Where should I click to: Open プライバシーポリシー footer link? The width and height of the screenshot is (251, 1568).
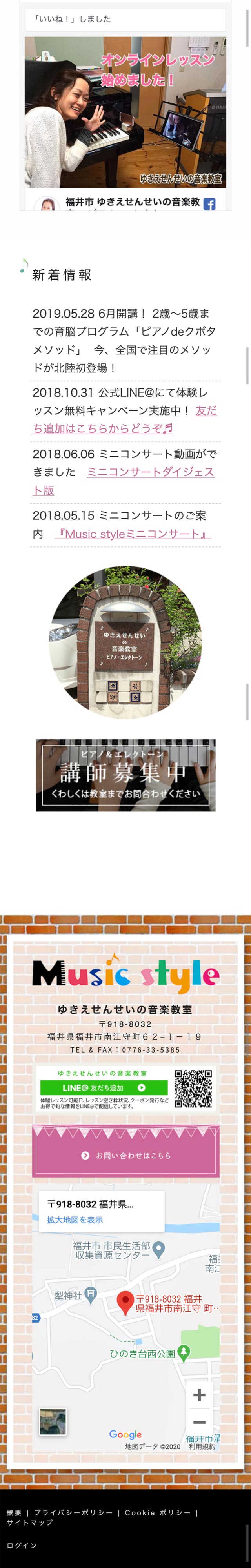click(73, 1512)
